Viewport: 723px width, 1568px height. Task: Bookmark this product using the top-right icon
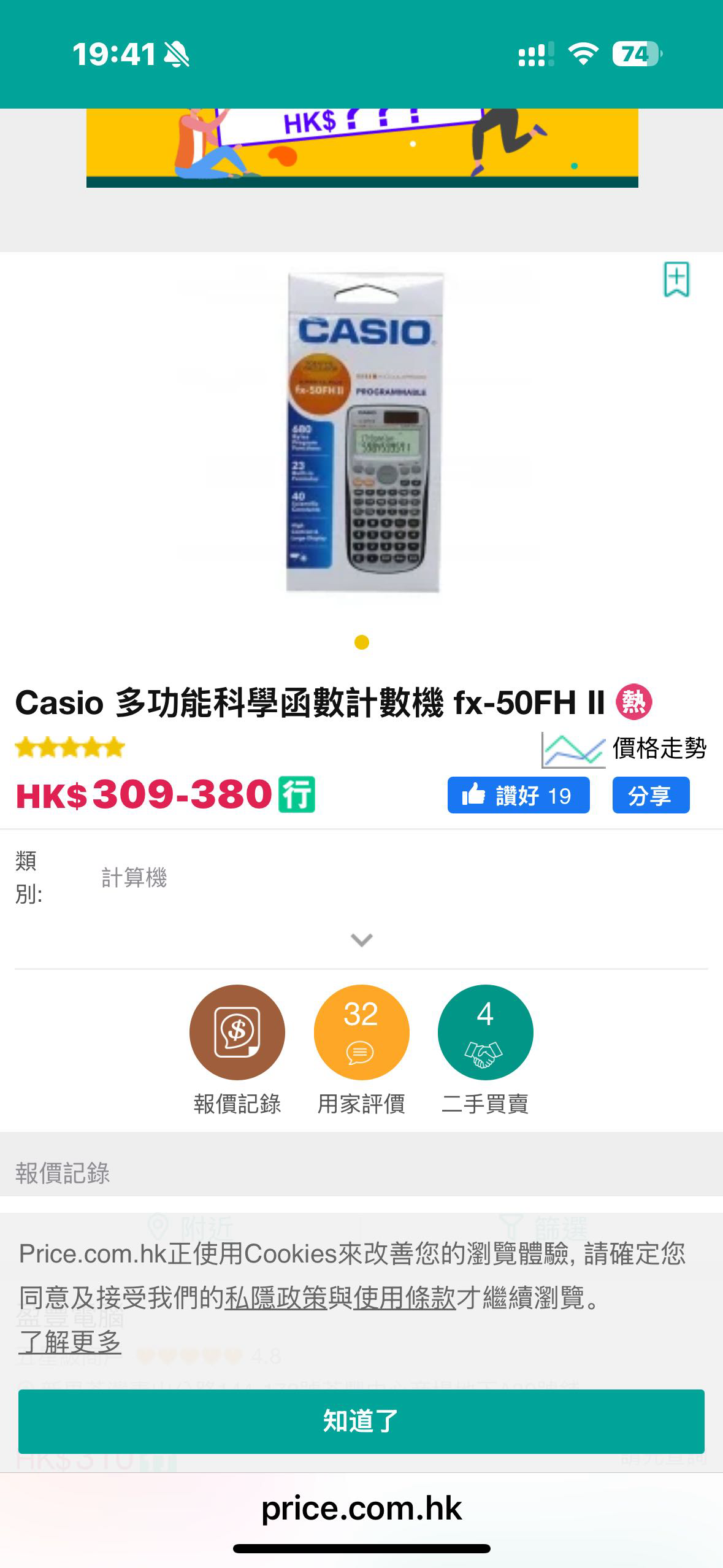coord(676,278)
